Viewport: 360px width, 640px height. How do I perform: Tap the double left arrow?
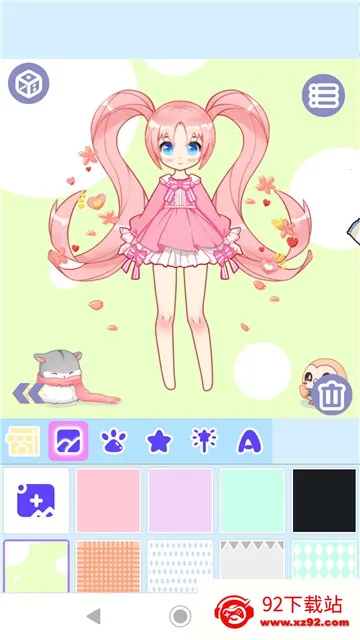[x=28, y=393]
